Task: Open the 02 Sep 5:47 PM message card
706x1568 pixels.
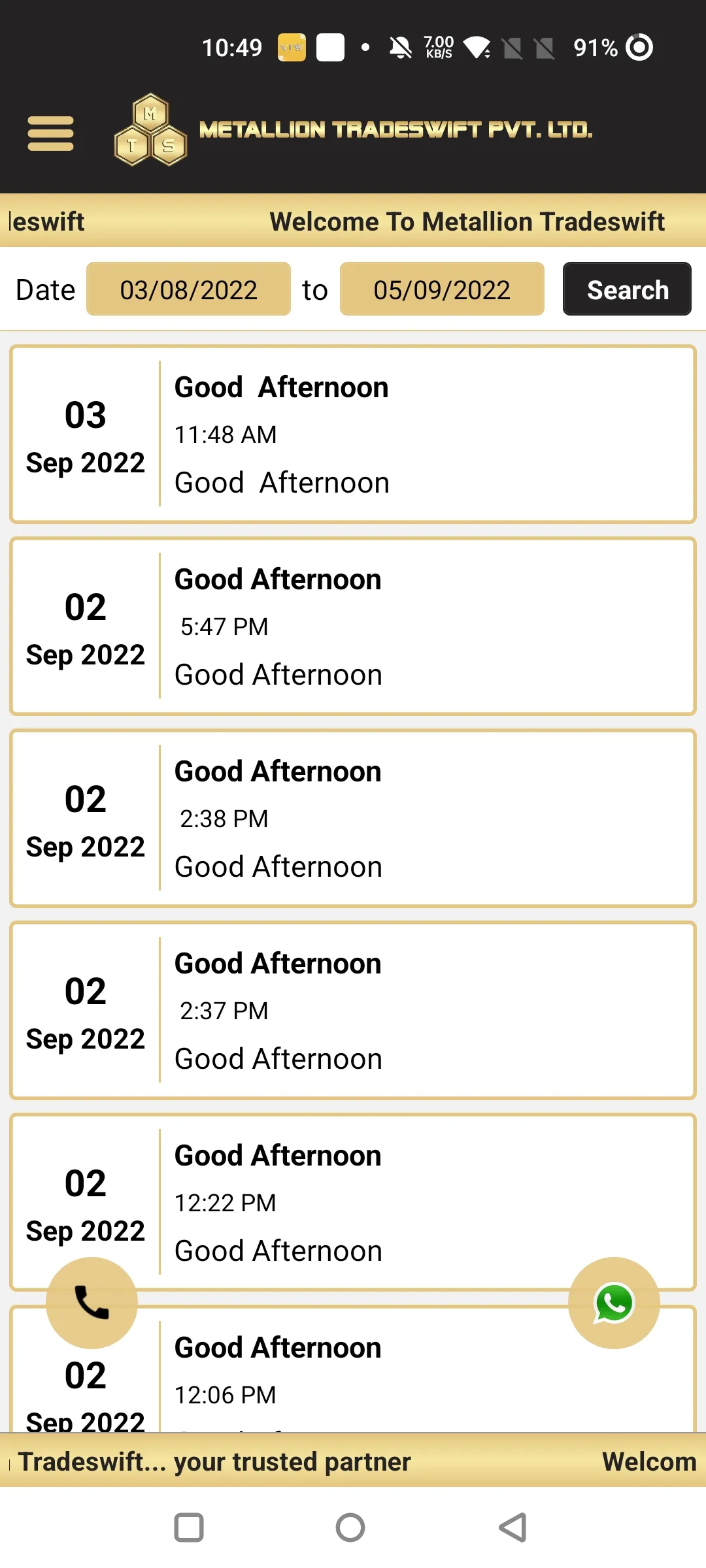Action: click(x=353, y=627)
